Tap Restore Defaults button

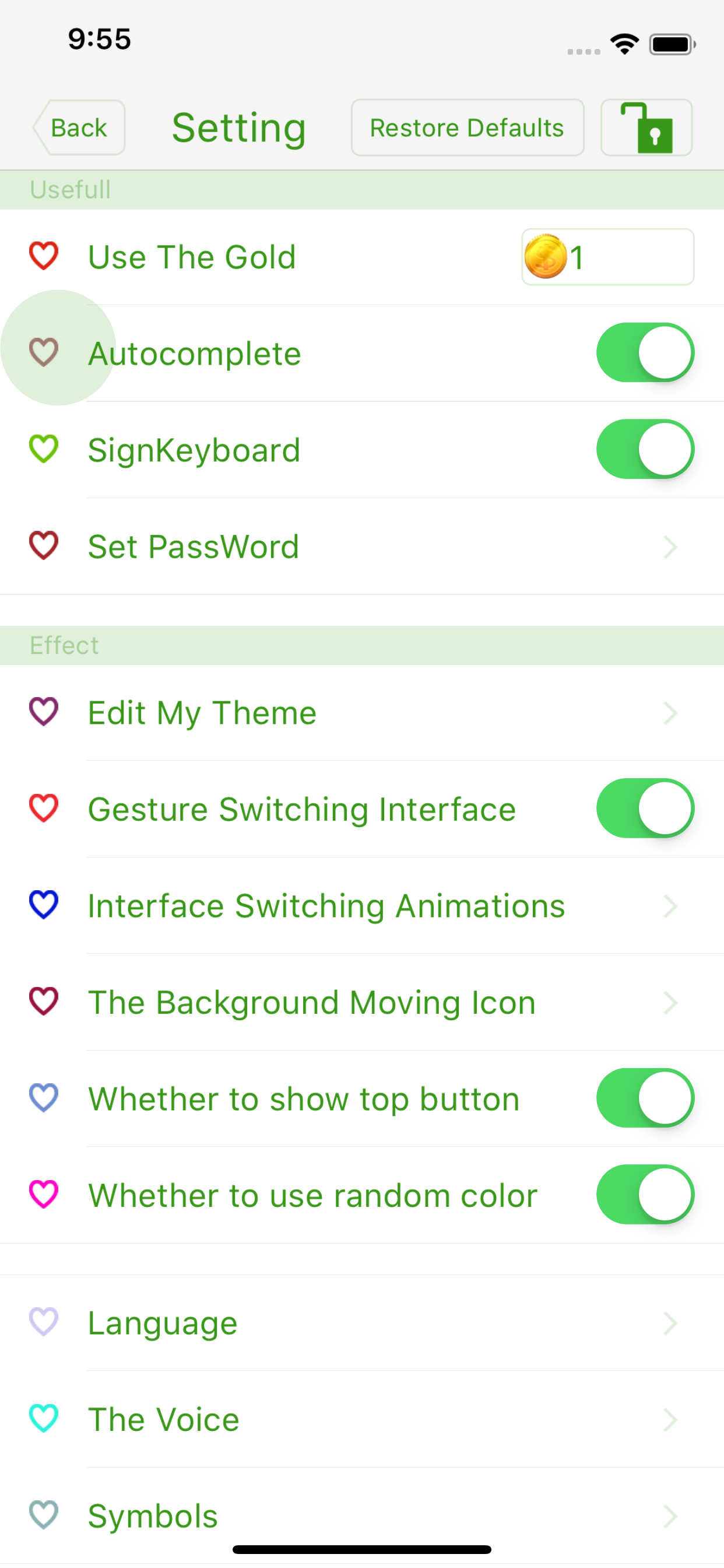click(468, 128)
